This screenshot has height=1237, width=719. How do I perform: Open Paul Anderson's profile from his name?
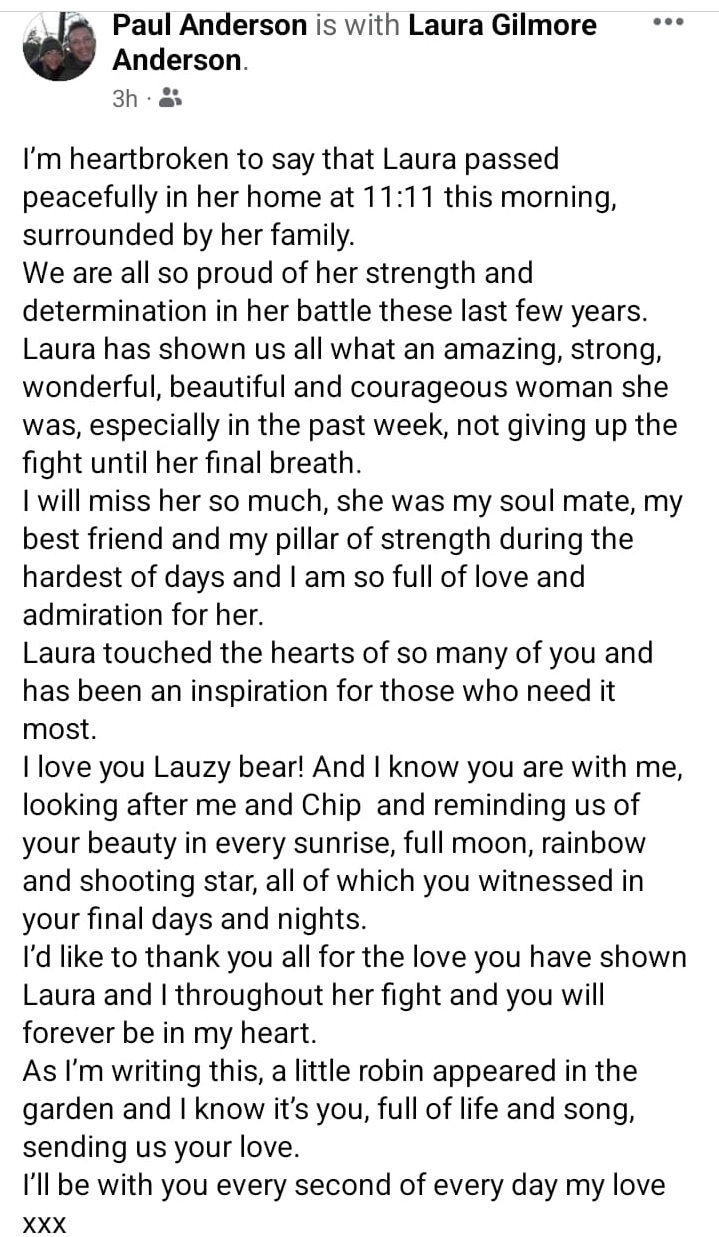coord(209,25)
